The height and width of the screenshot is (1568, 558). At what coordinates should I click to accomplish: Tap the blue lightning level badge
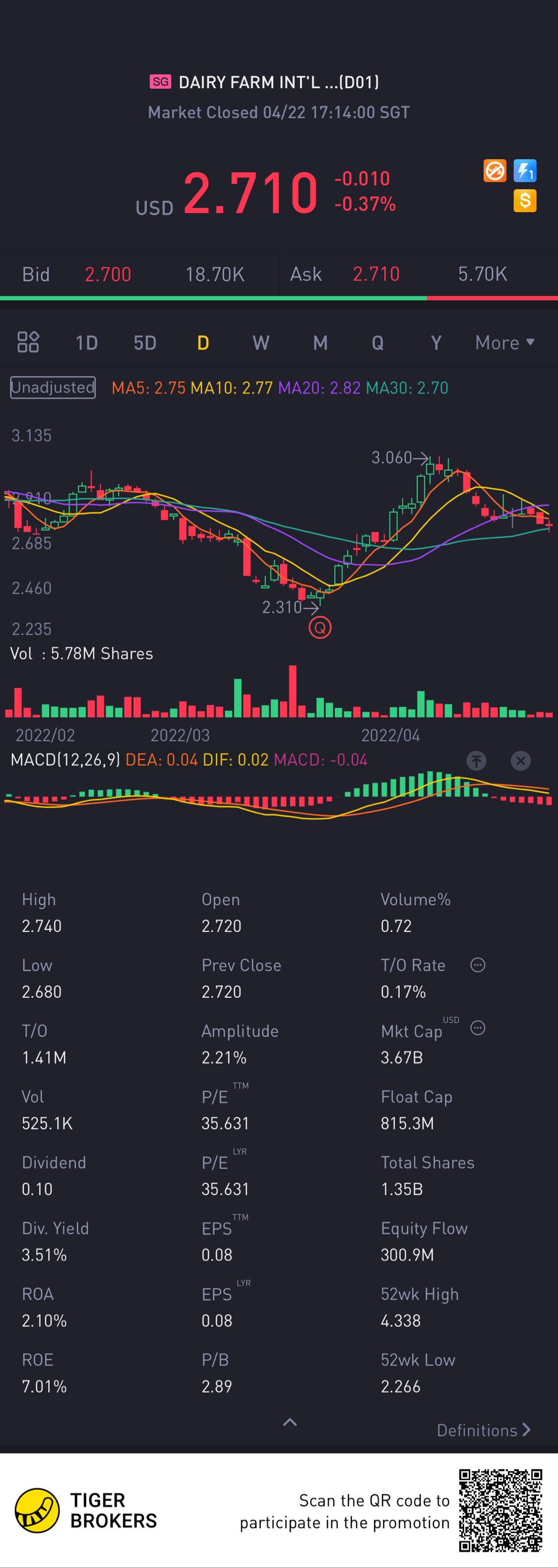[x=524, y=171]
